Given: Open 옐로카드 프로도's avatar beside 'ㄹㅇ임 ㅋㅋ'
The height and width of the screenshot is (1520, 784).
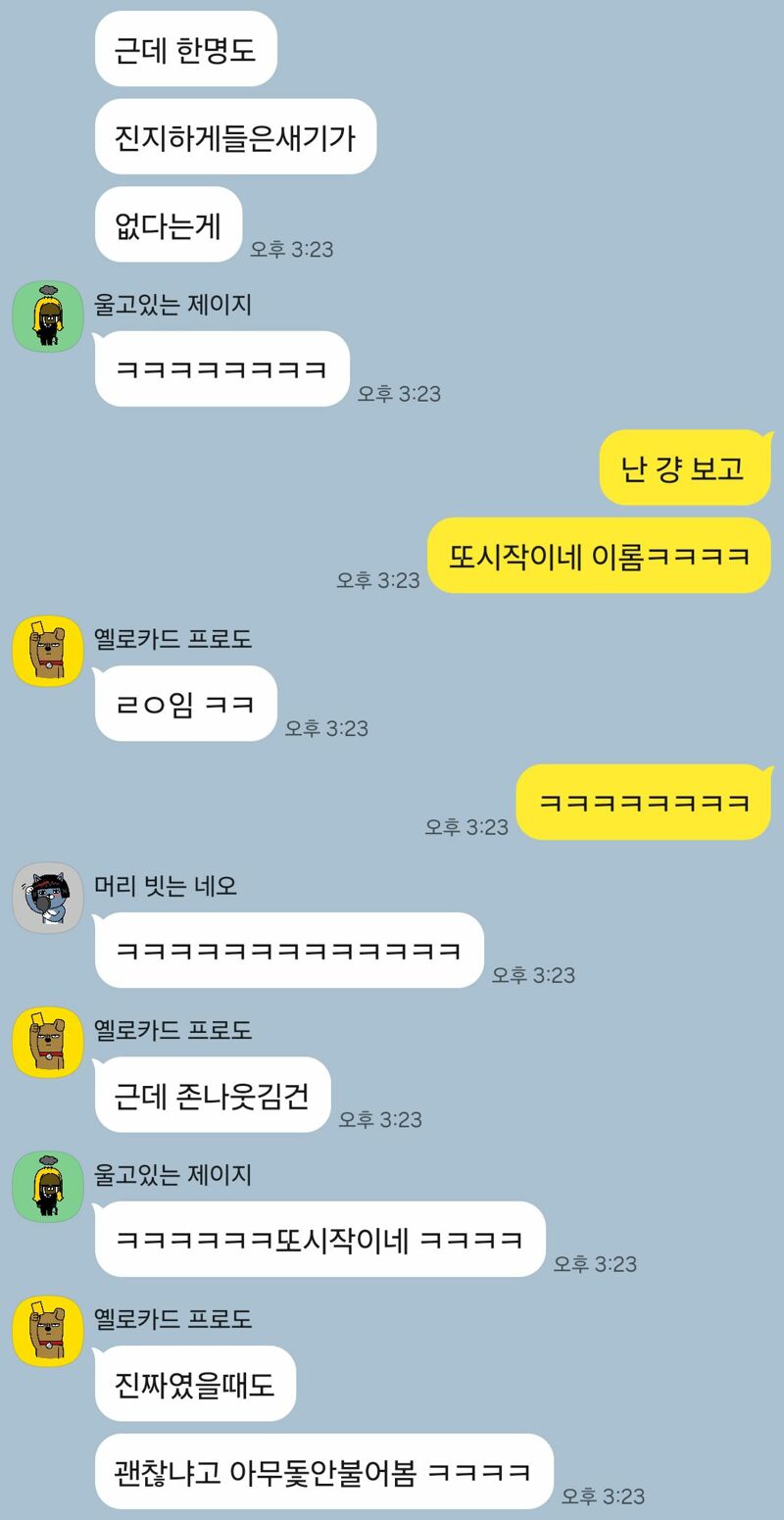Looking at the screenshot, I should tap(47, 651).
